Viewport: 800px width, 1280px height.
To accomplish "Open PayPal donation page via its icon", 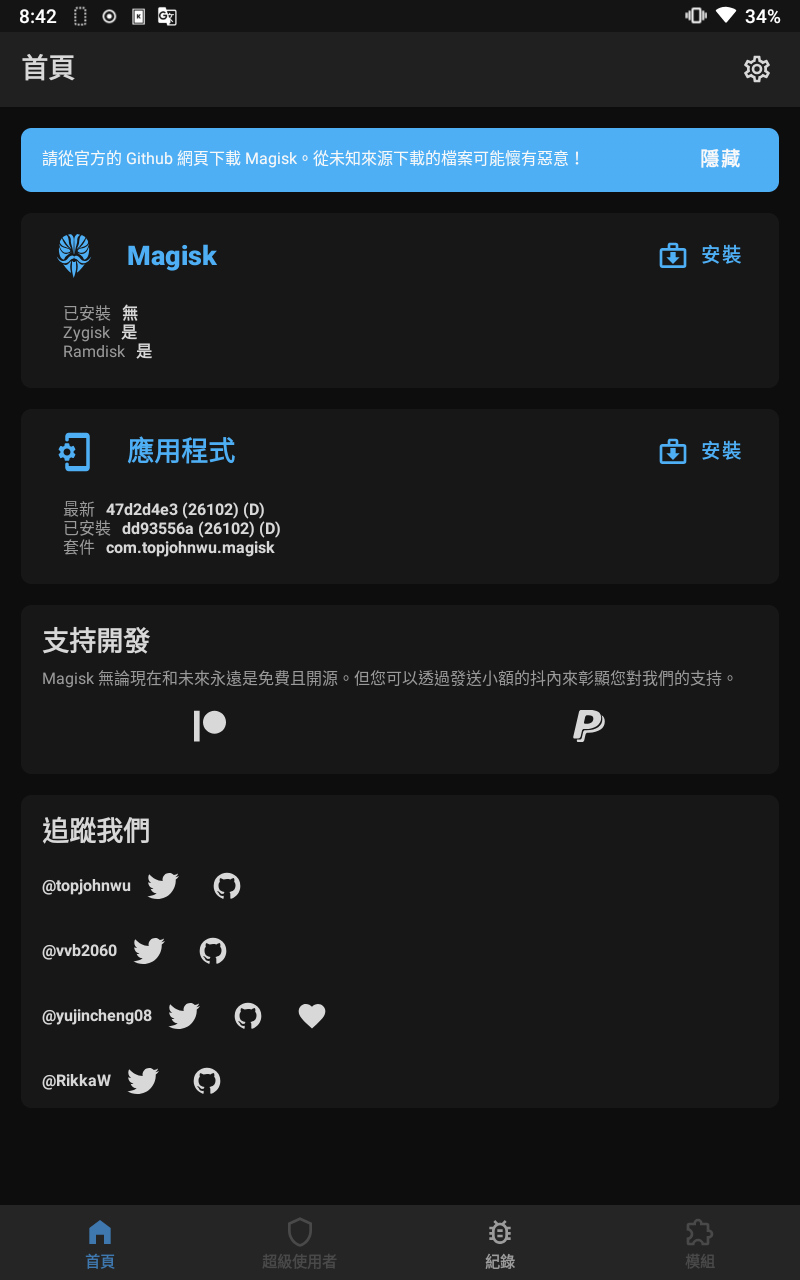I will pos(589,725).
